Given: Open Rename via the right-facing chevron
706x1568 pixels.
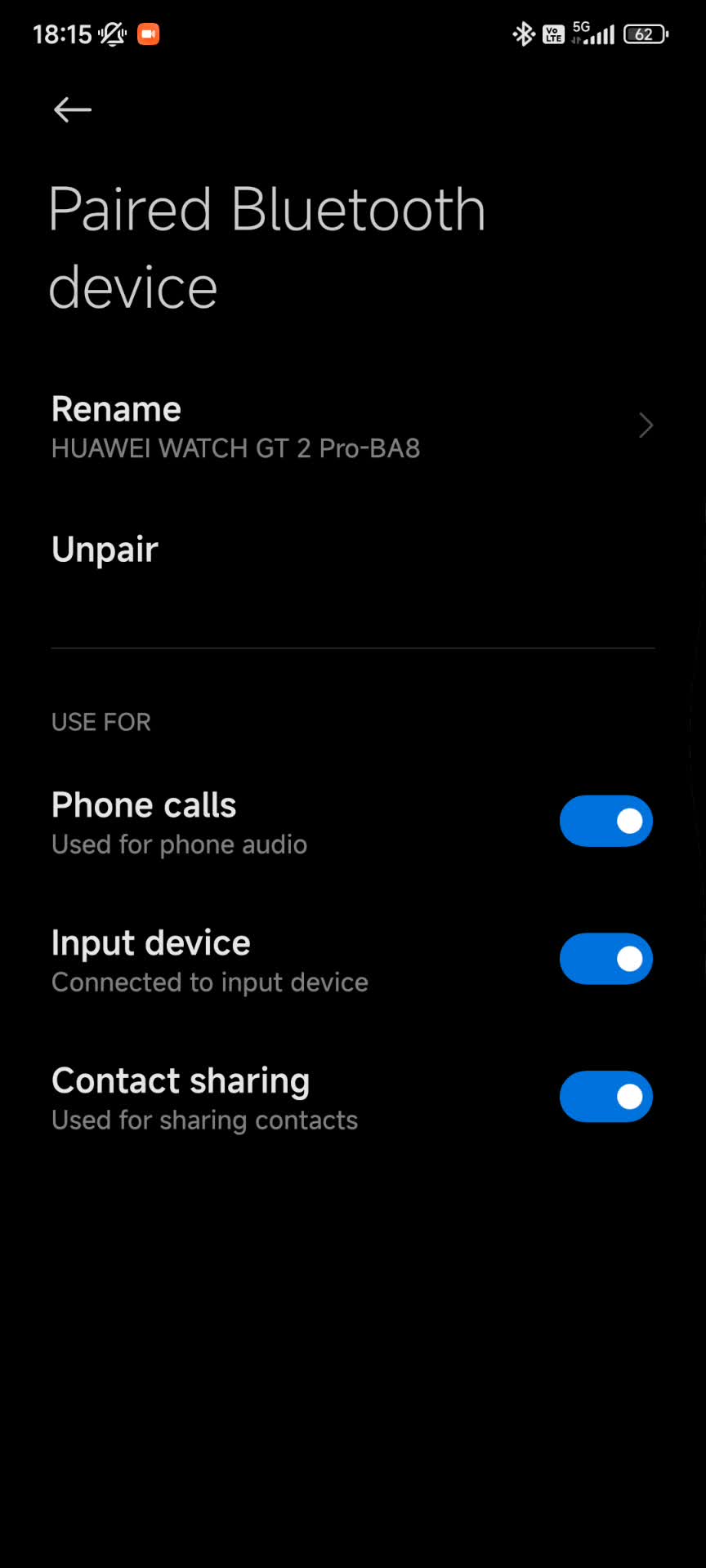Looking at the screenshot, I should click(x=646, y=425).
